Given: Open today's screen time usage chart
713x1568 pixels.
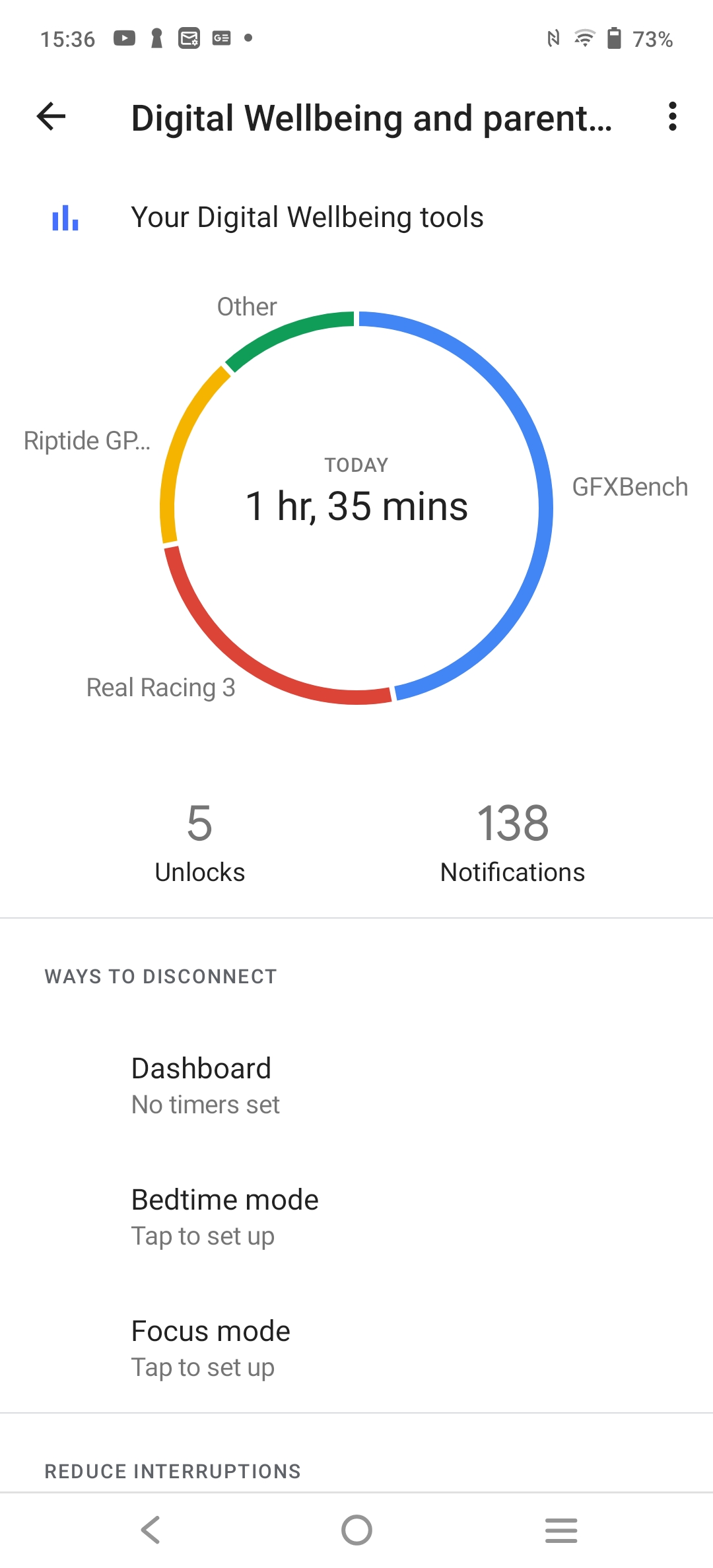Looking at the screenshot, I should click(356, 507).
